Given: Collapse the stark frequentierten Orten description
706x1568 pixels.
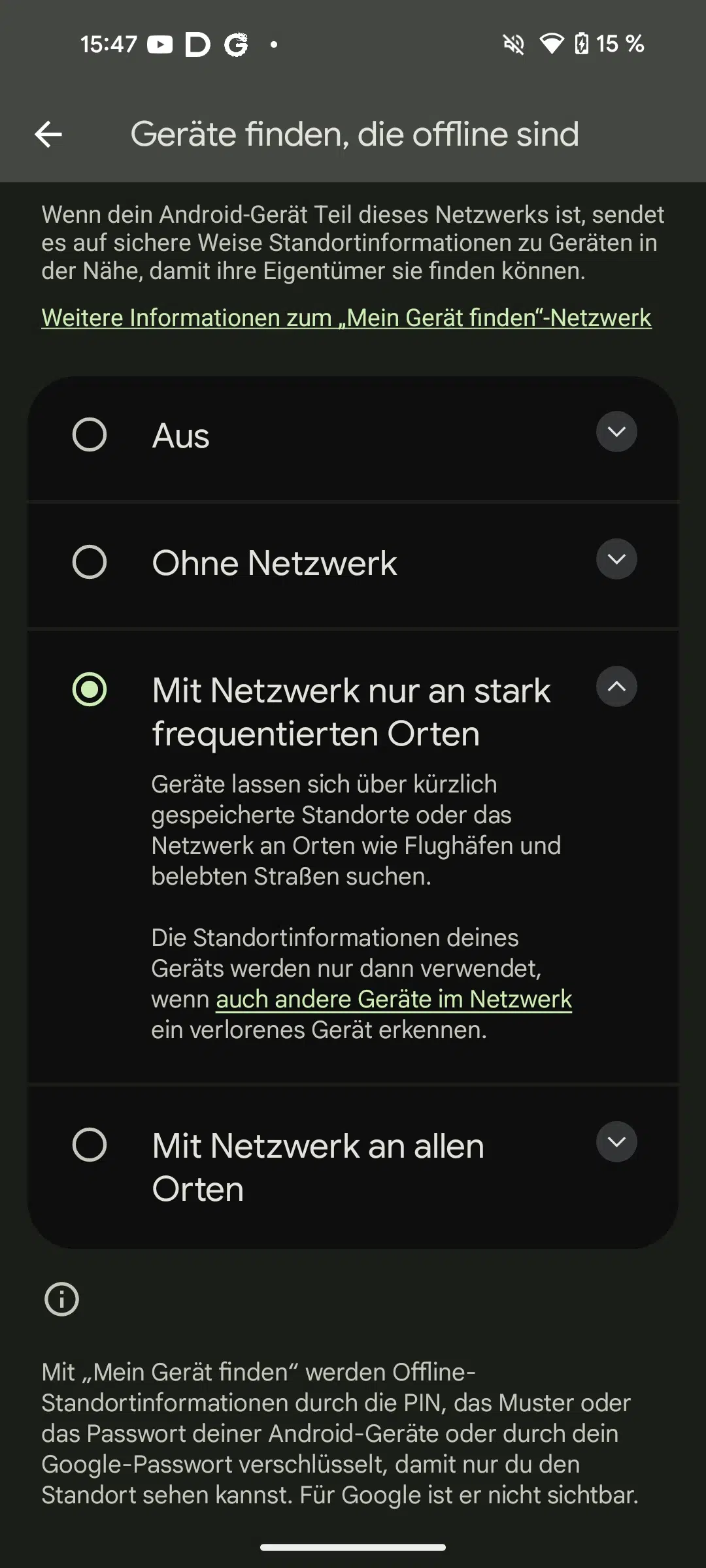Looking at the screenshot, I should tap(616, 687).
